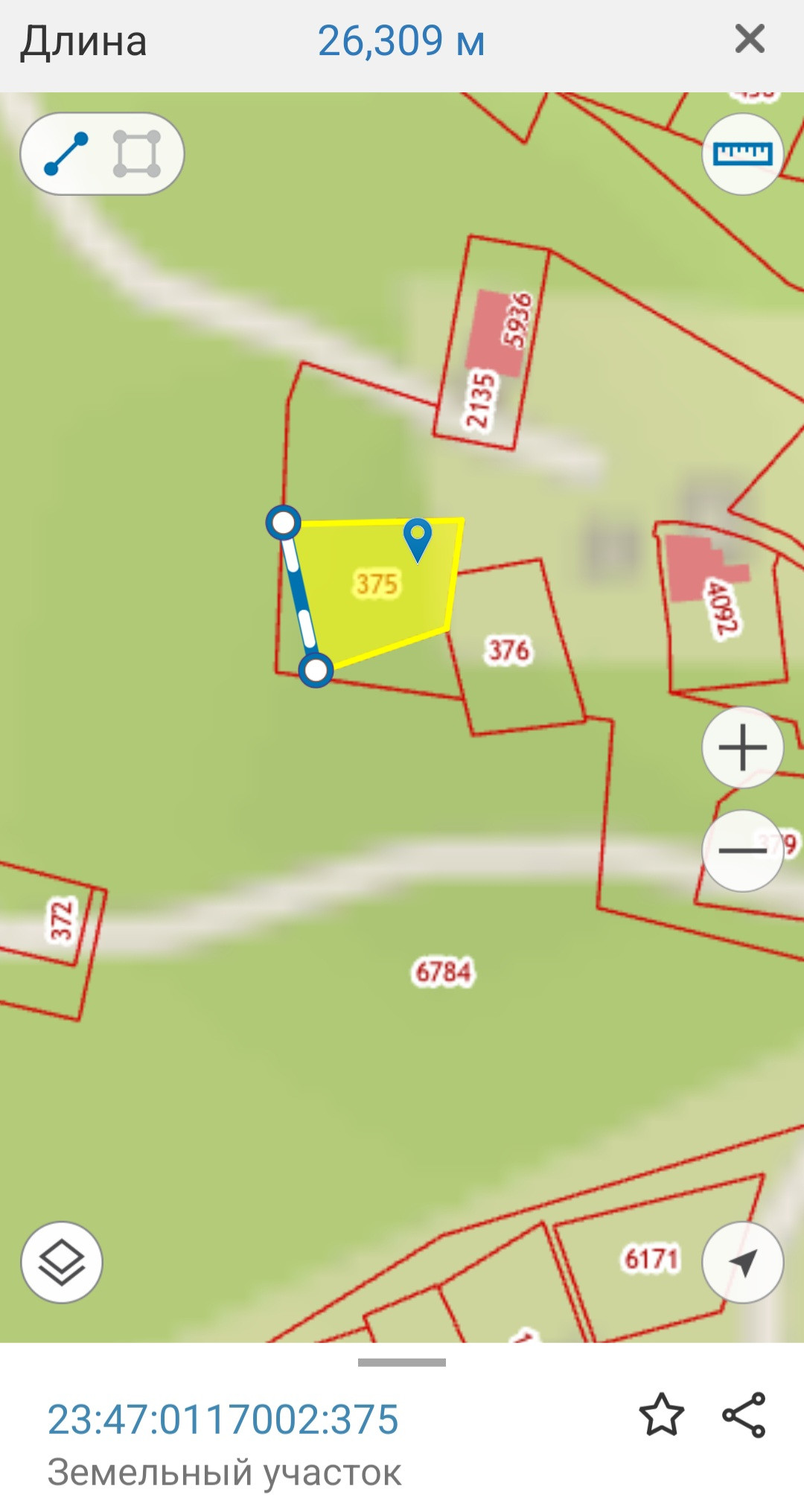Open details for cadastral number 23:47:0117002:375

(x=223, y=1419)
